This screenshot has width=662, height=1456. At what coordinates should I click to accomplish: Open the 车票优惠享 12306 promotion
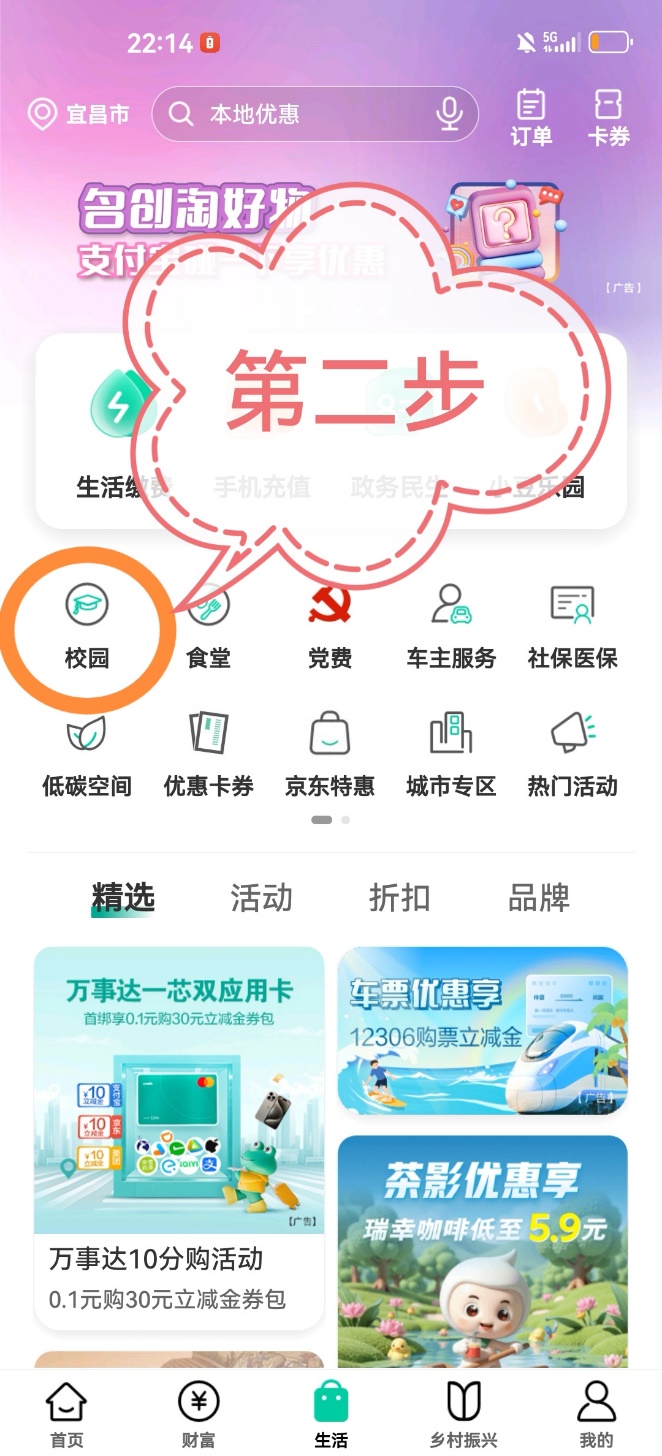click(x=482, y=1030)
